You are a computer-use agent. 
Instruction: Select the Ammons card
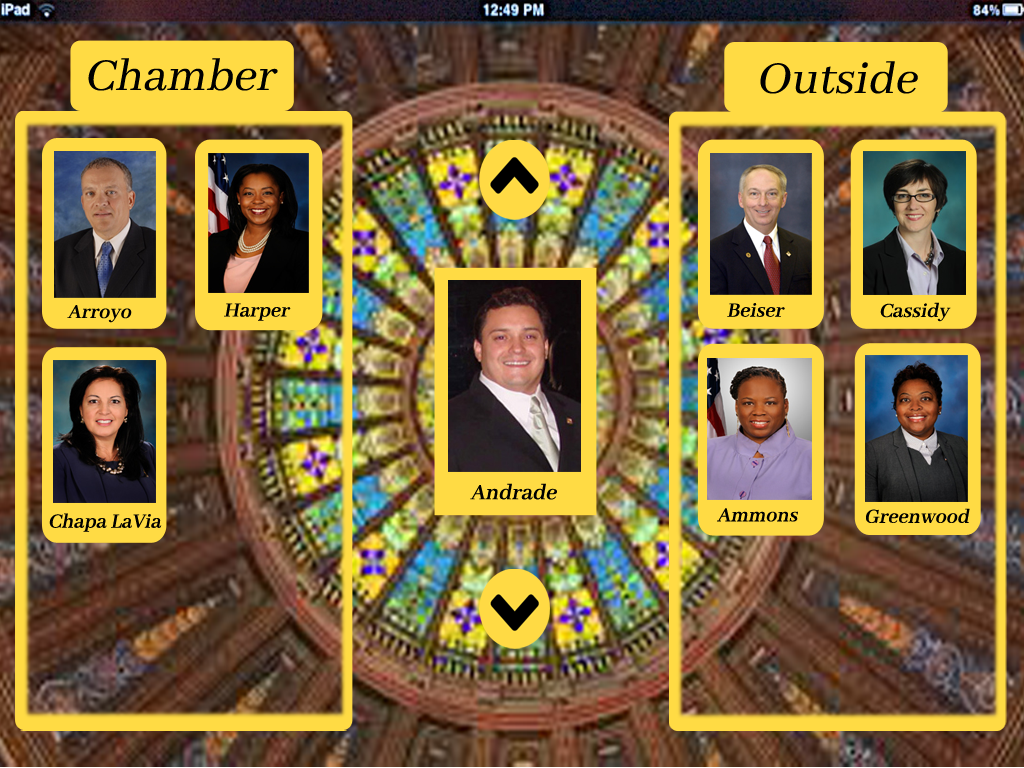point(760,438)
